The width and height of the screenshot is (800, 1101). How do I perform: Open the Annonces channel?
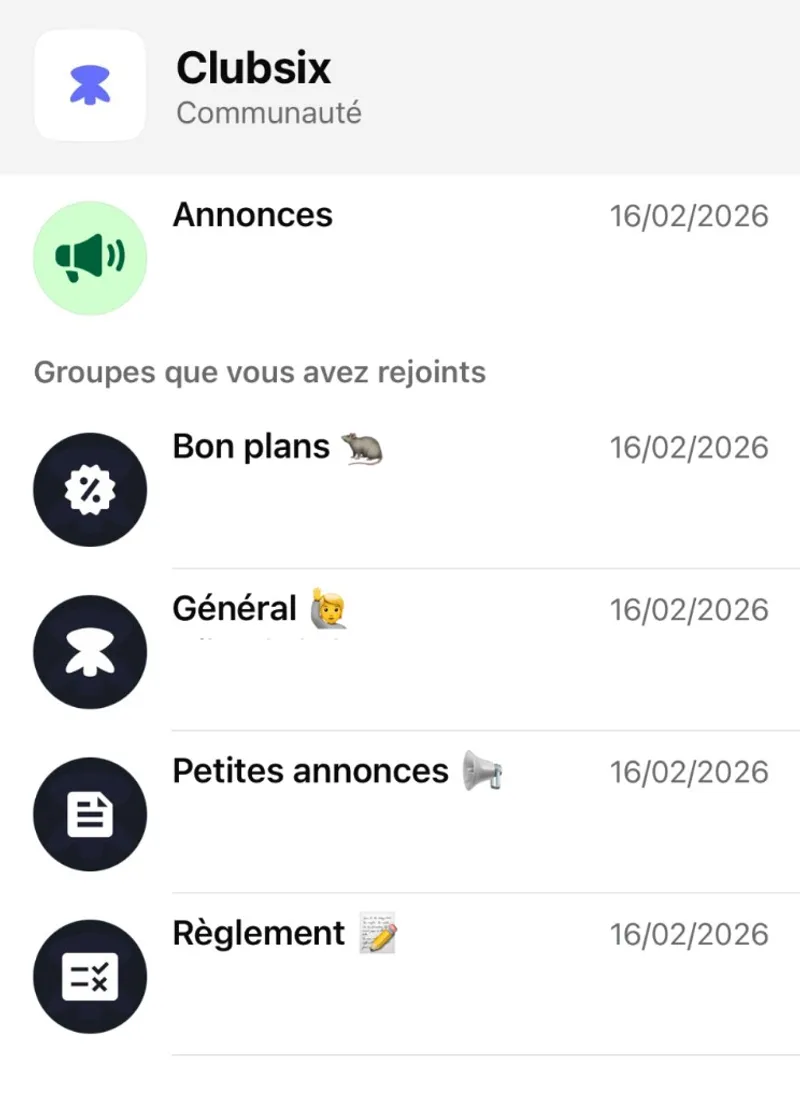coord(252,215)
